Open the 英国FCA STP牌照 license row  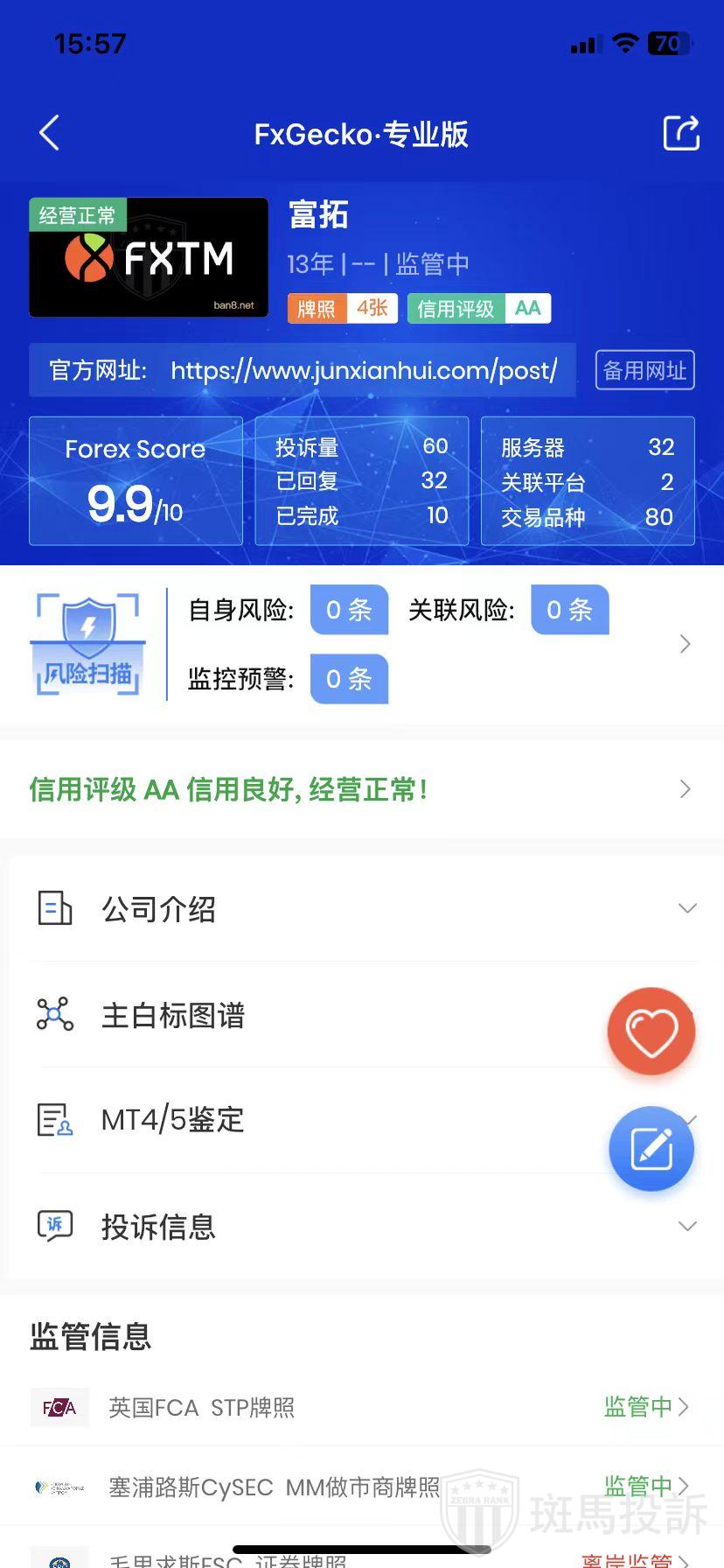[360, 1407]
